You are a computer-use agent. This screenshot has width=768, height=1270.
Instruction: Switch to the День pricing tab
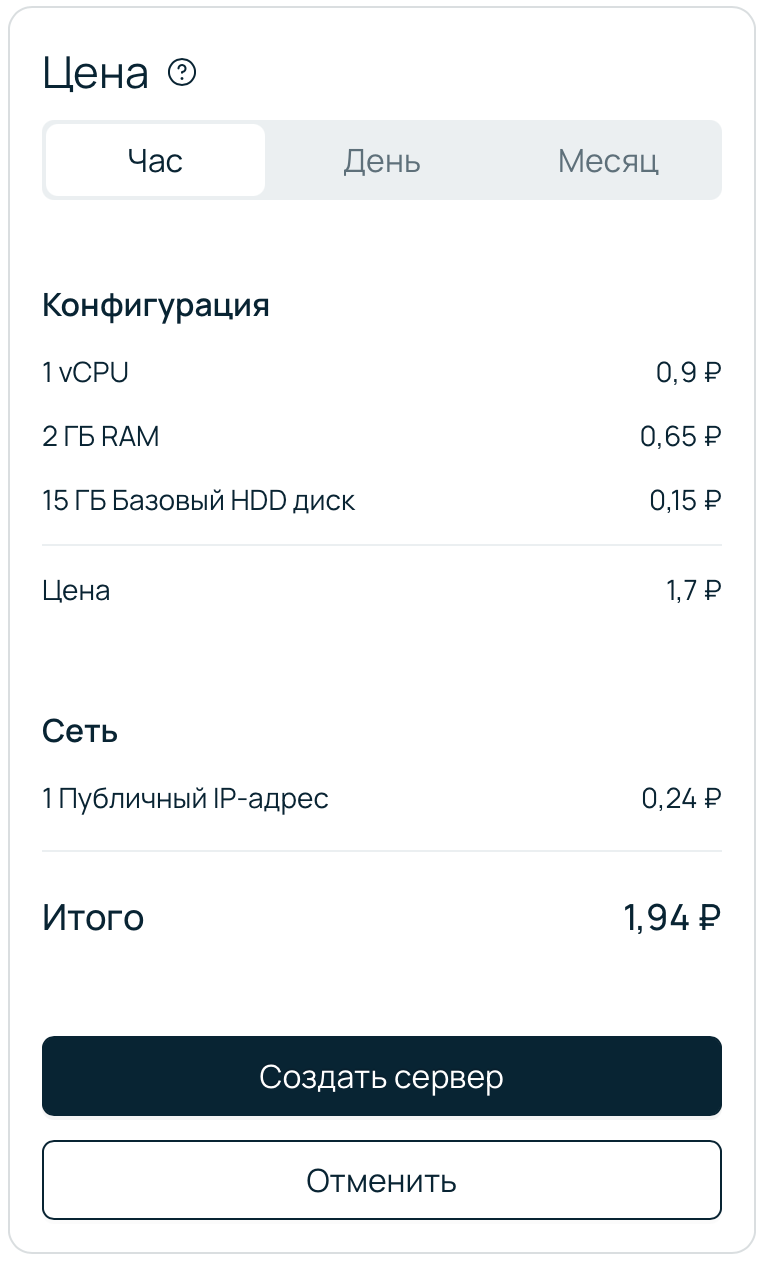(382, 160)
